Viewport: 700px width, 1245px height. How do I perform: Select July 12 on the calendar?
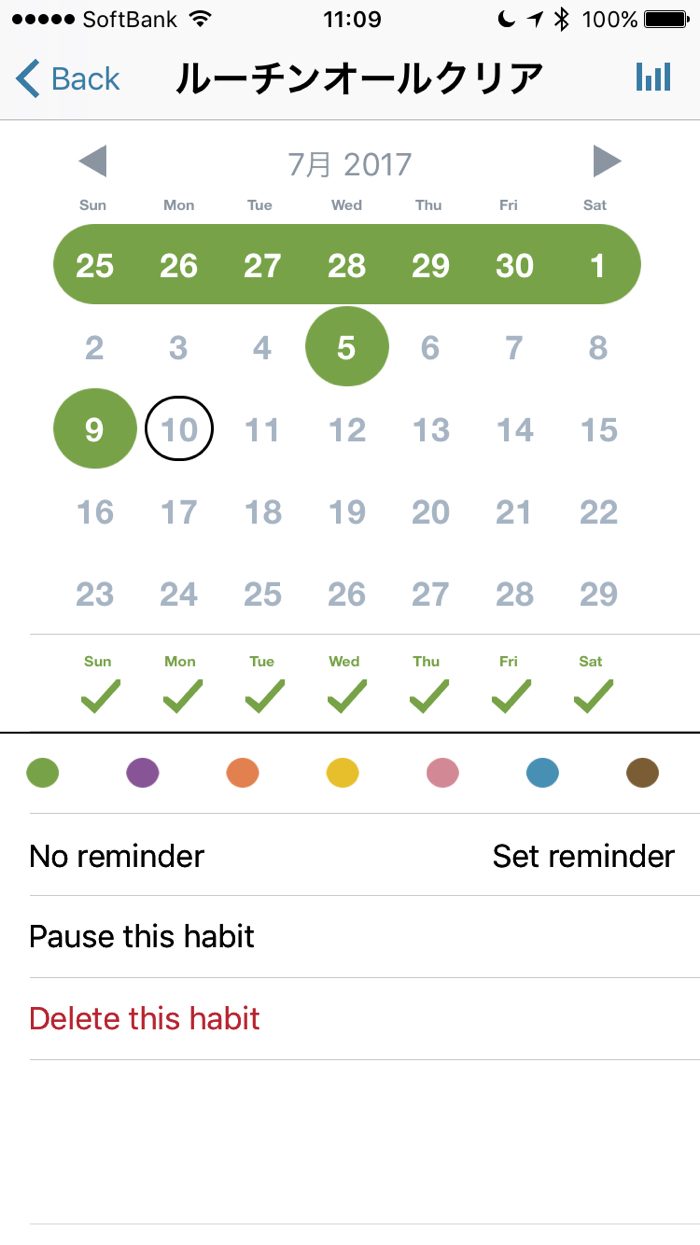click(347, 430)
